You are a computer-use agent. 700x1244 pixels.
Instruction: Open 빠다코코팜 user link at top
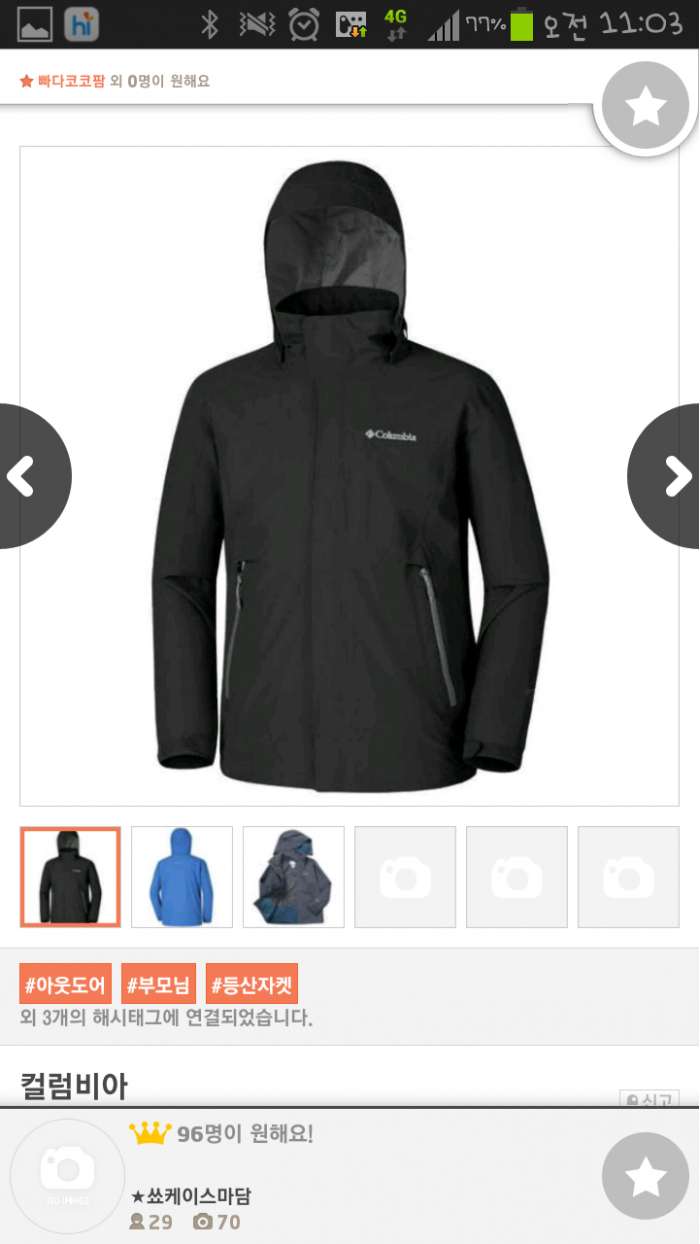pos(70,81)
